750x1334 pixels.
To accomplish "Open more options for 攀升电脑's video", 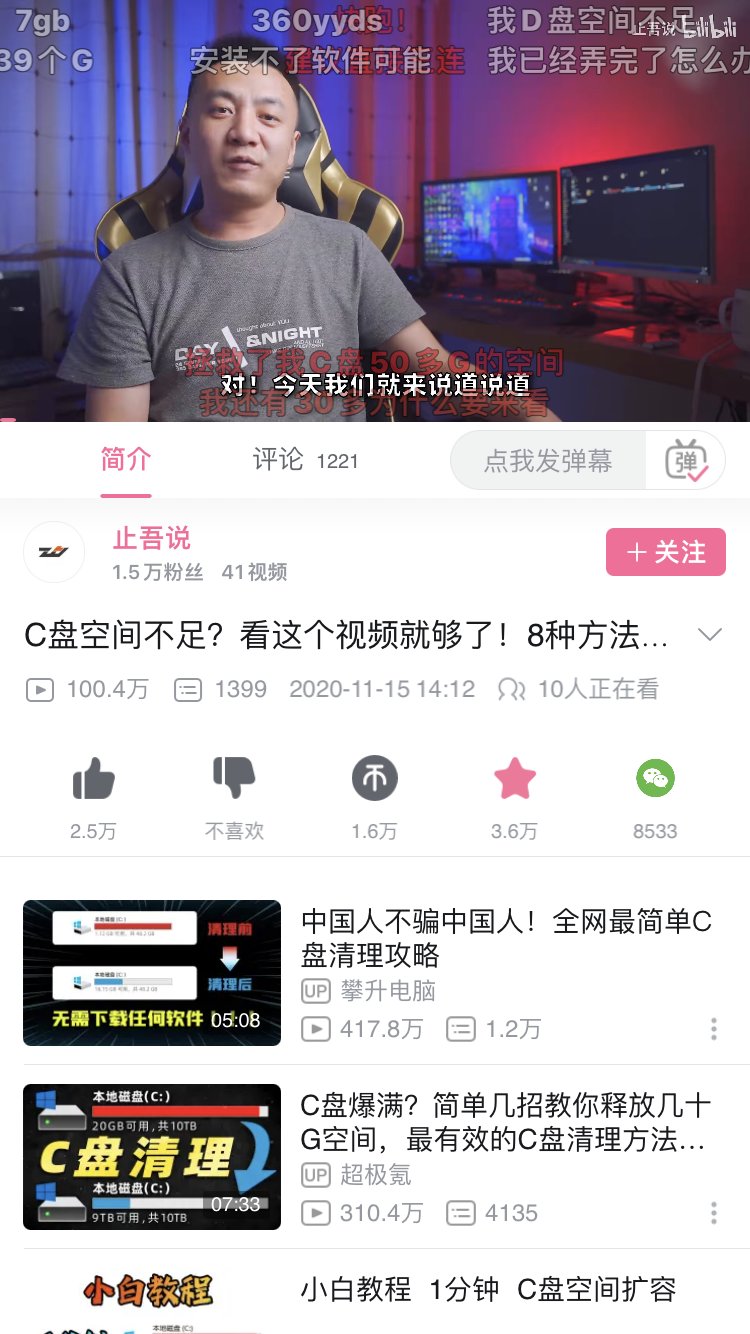I will [714, 1029].
